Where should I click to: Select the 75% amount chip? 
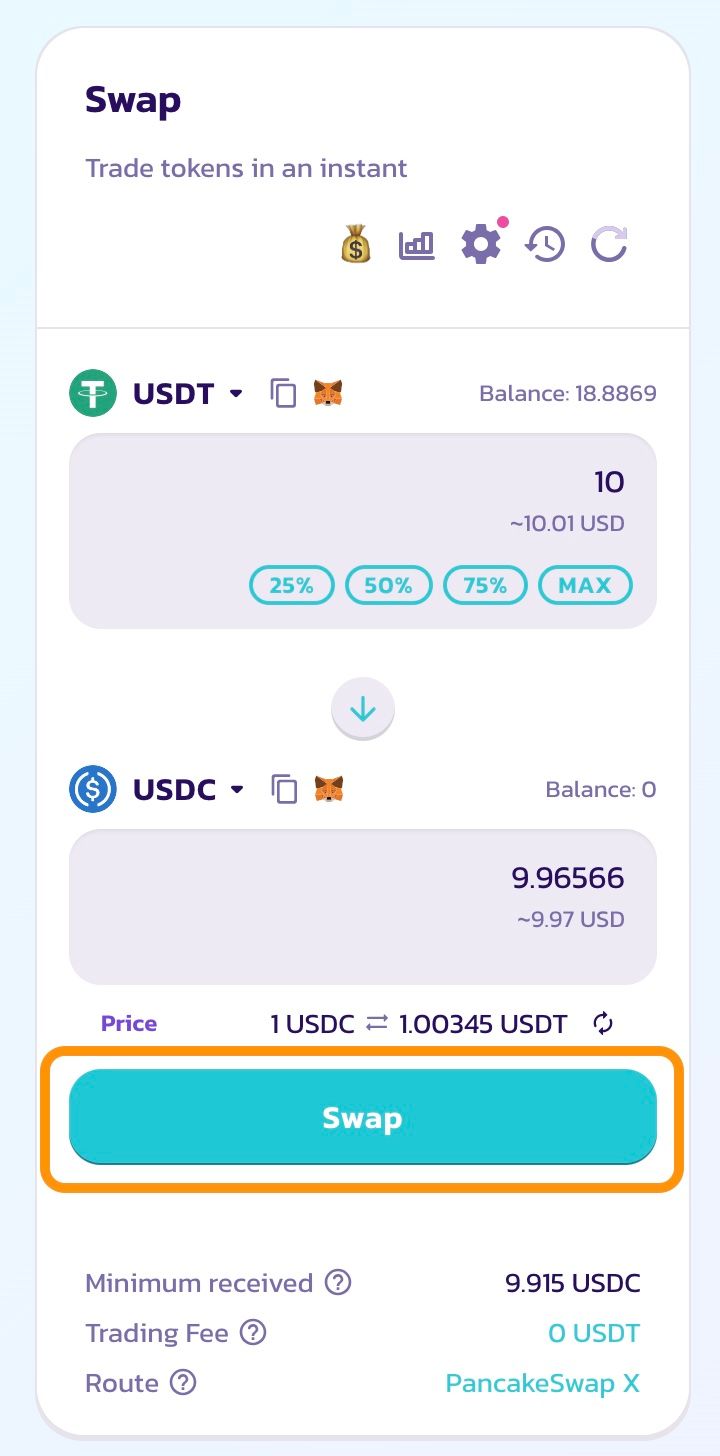(x=485, y=585)
